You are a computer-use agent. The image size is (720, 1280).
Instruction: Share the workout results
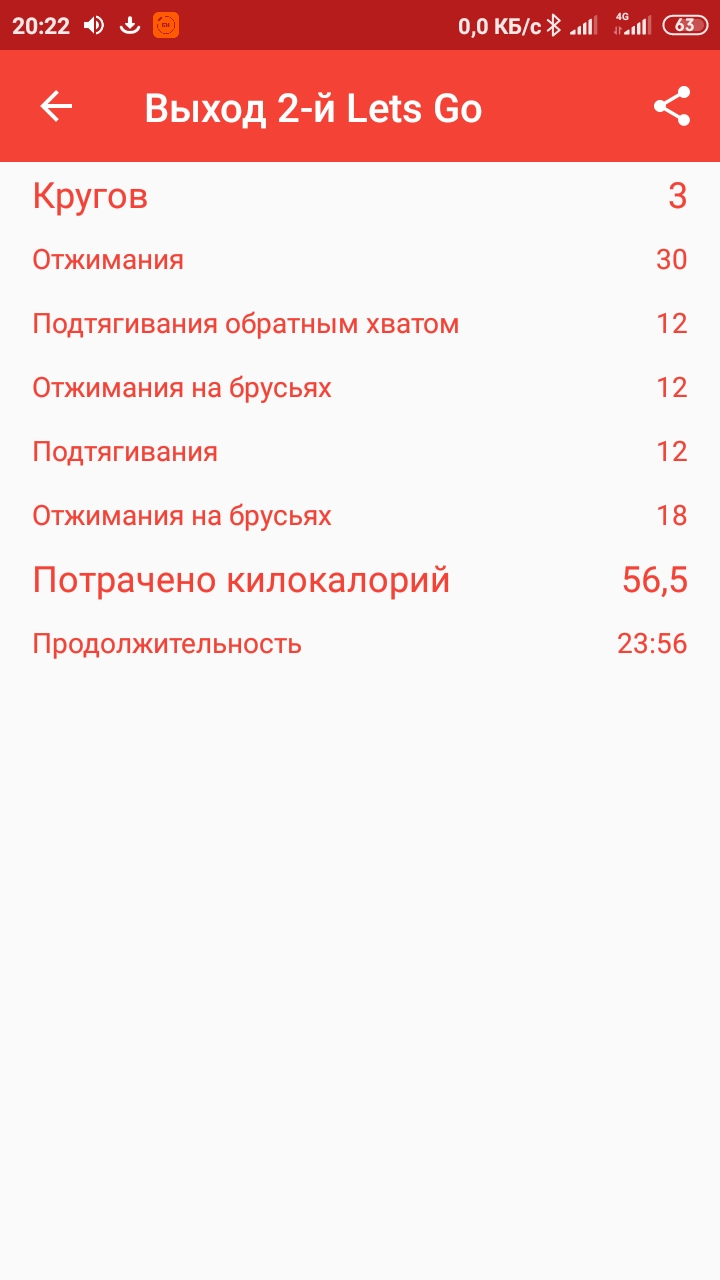(672, 107)
